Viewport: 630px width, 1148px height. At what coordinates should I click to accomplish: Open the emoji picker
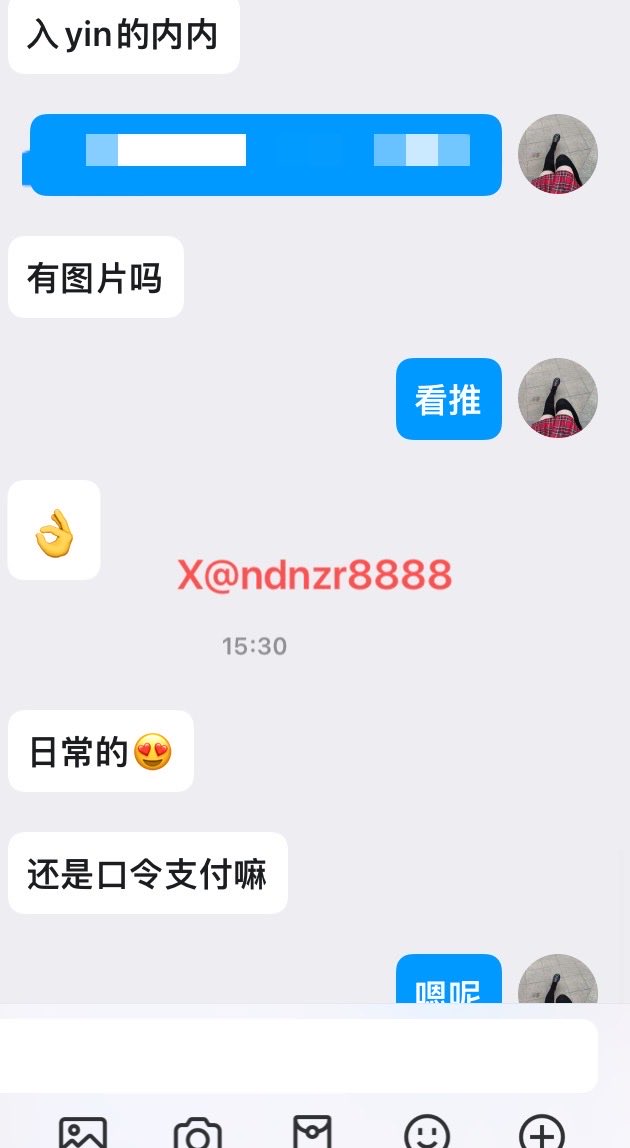427,1132
